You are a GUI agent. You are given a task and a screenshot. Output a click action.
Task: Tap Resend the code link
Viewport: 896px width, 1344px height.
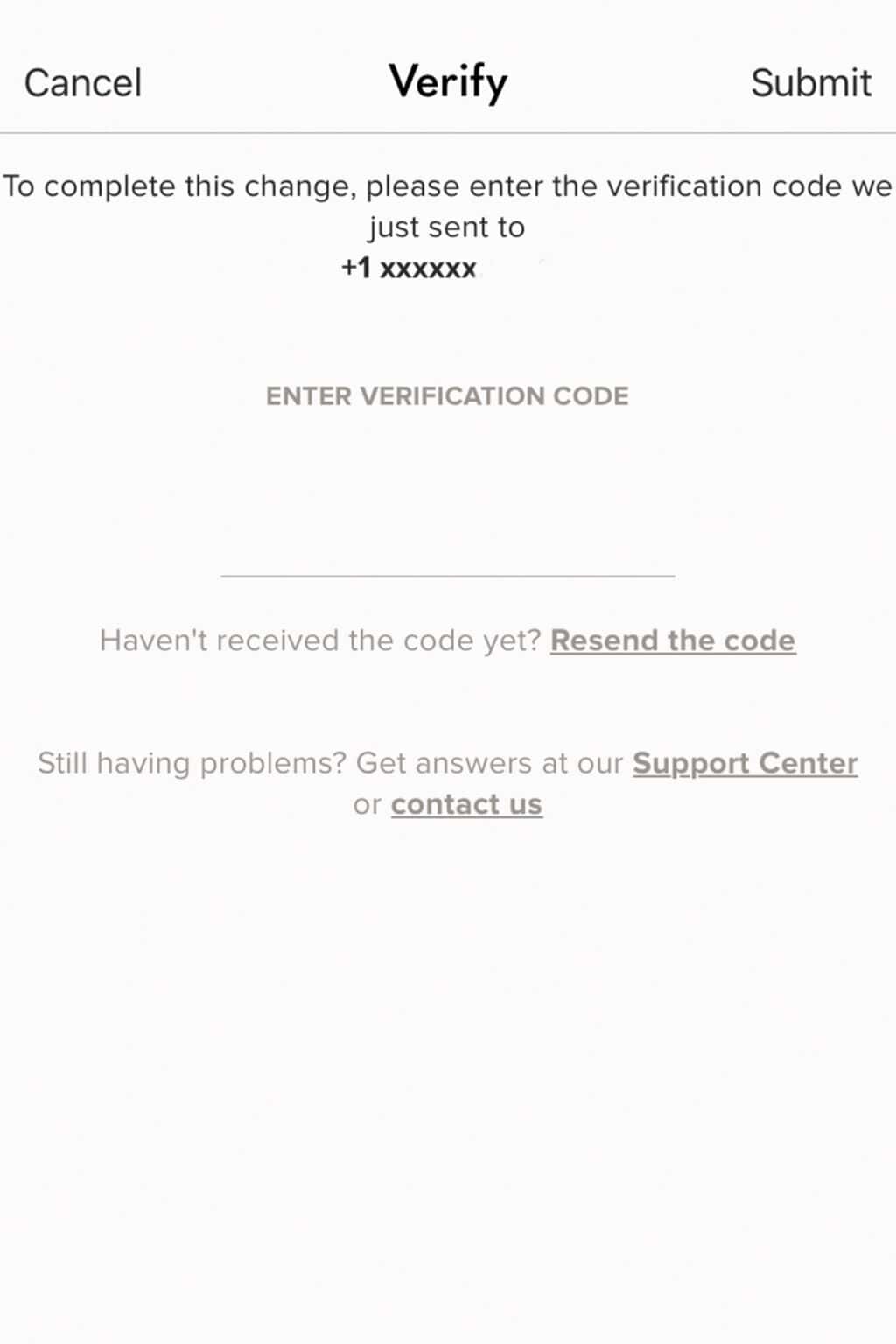(672, 640)
